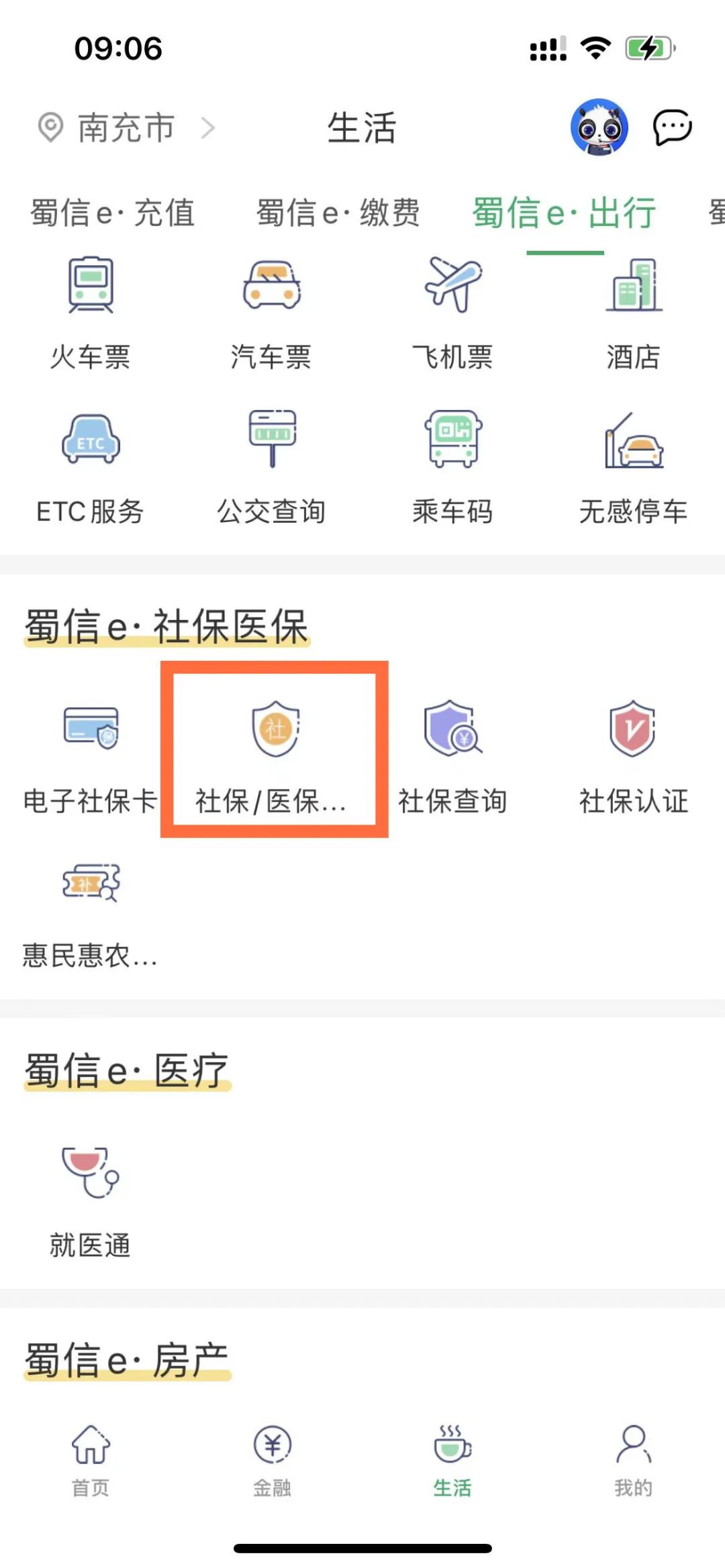This screenshot has height=1568, width=725.
Task: Open 电子社保卡
Action: click(91, 757)
